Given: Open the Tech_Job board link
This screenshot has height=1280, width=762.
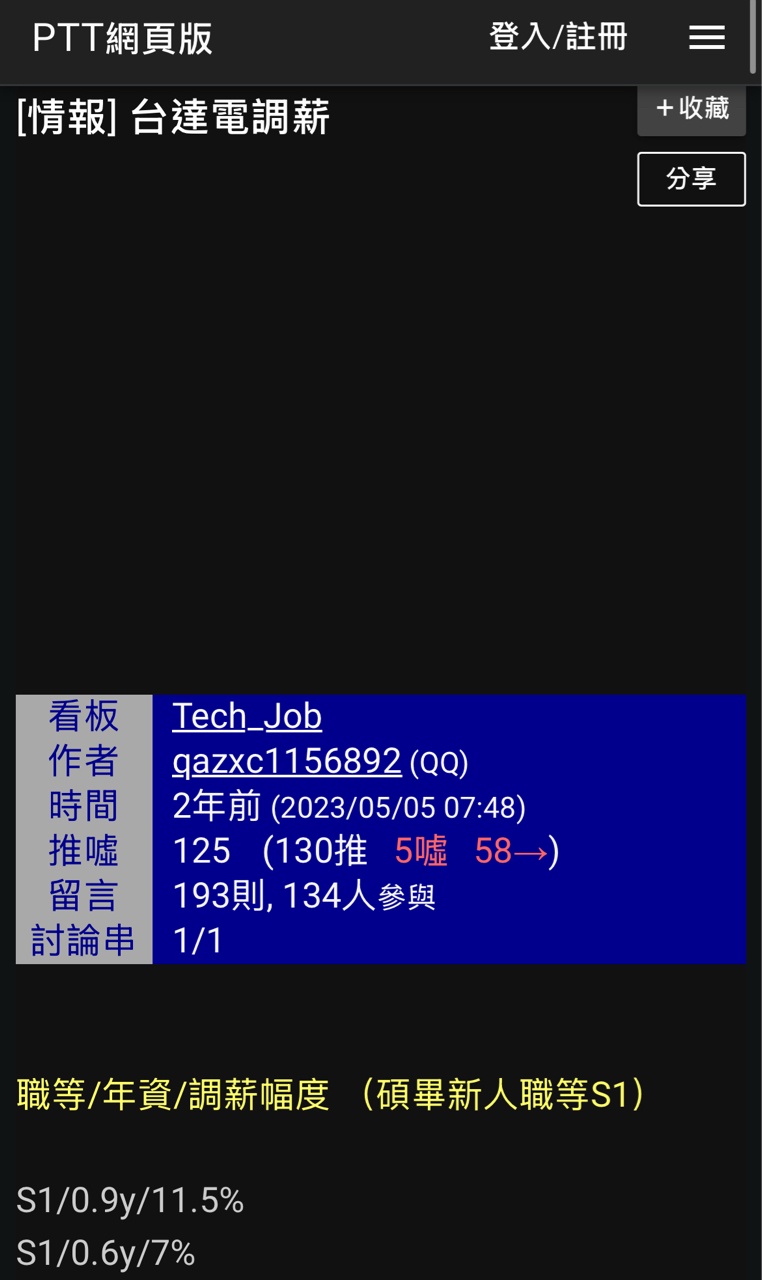Looking at the screenshot, I should (247, 716).
